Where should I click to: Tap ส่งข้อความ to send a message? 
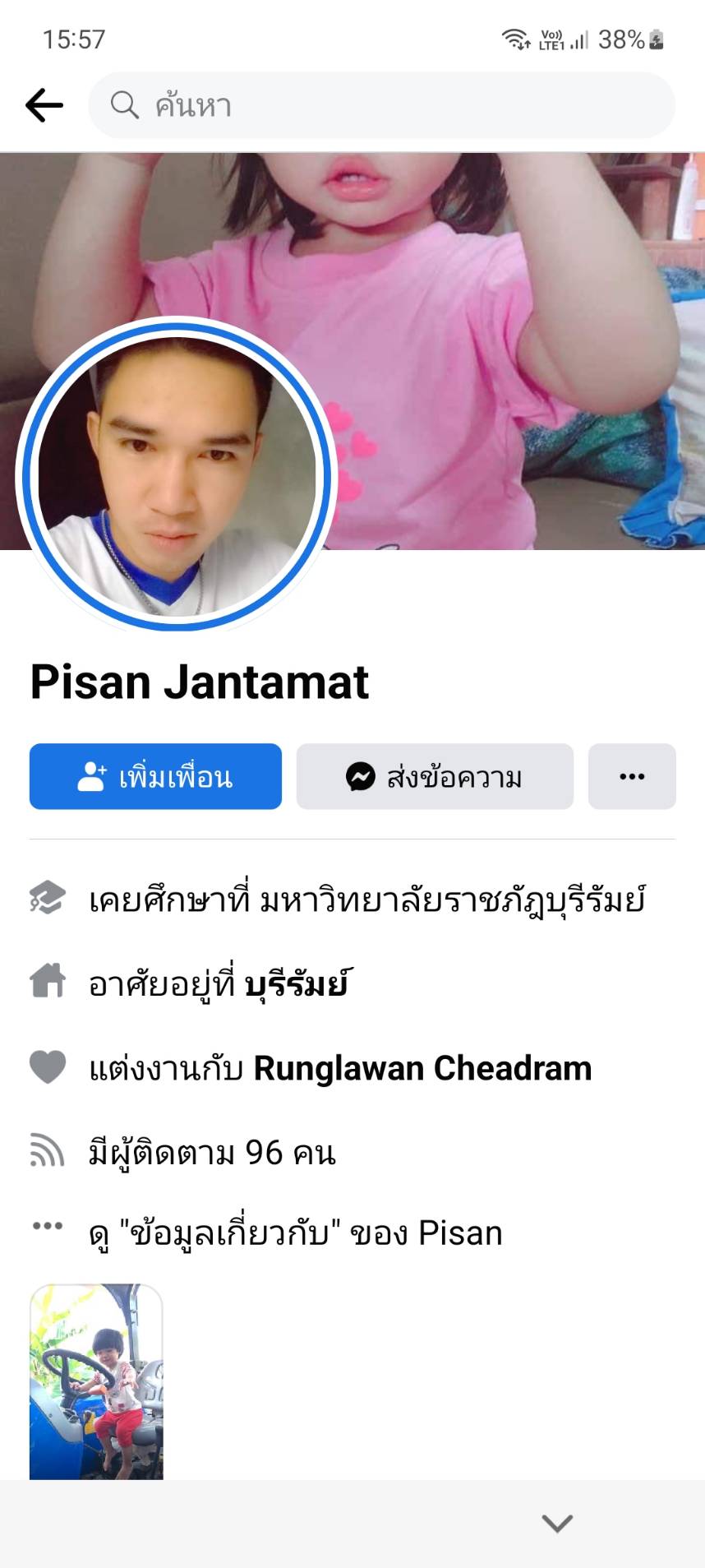[435, 776]
